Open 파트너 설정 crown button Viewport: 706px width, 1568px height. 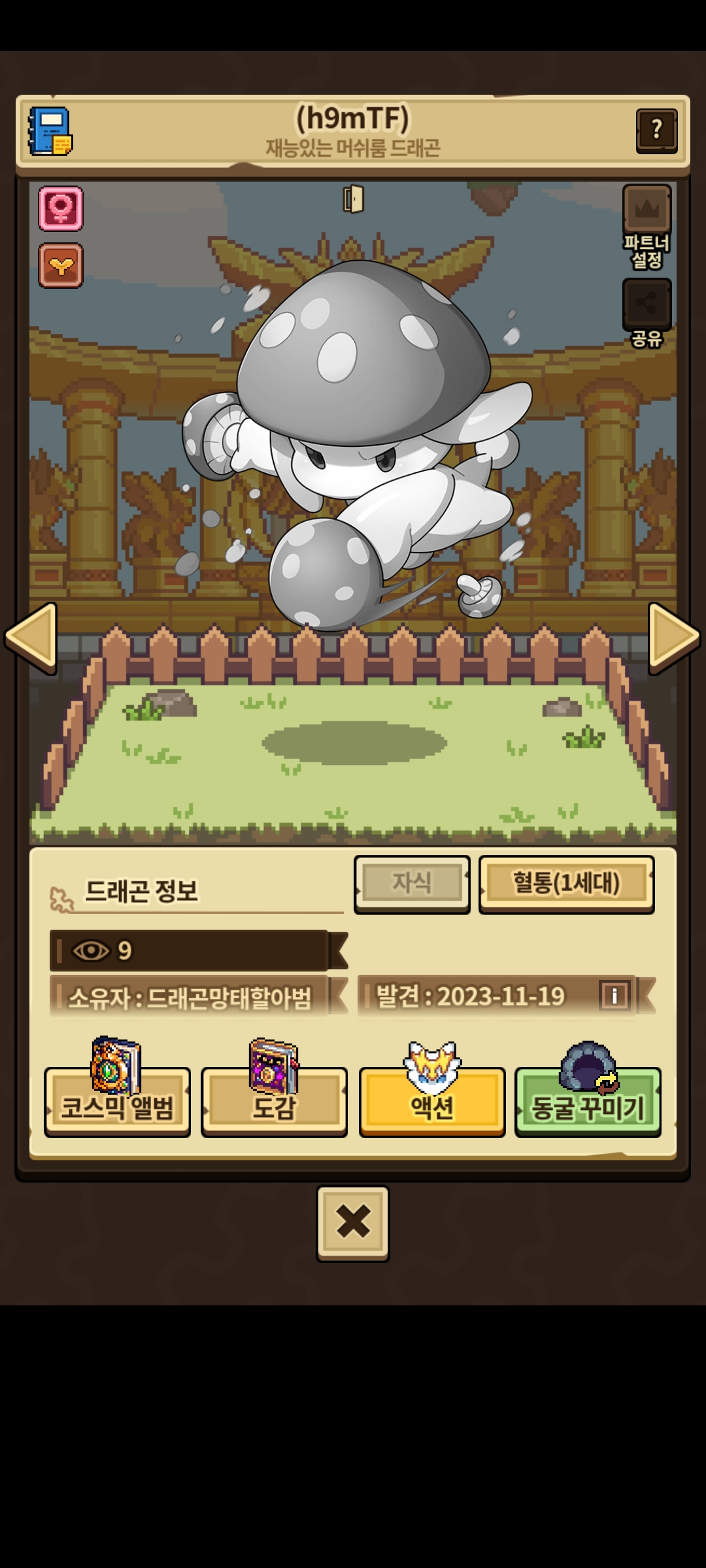pos(647,210)
